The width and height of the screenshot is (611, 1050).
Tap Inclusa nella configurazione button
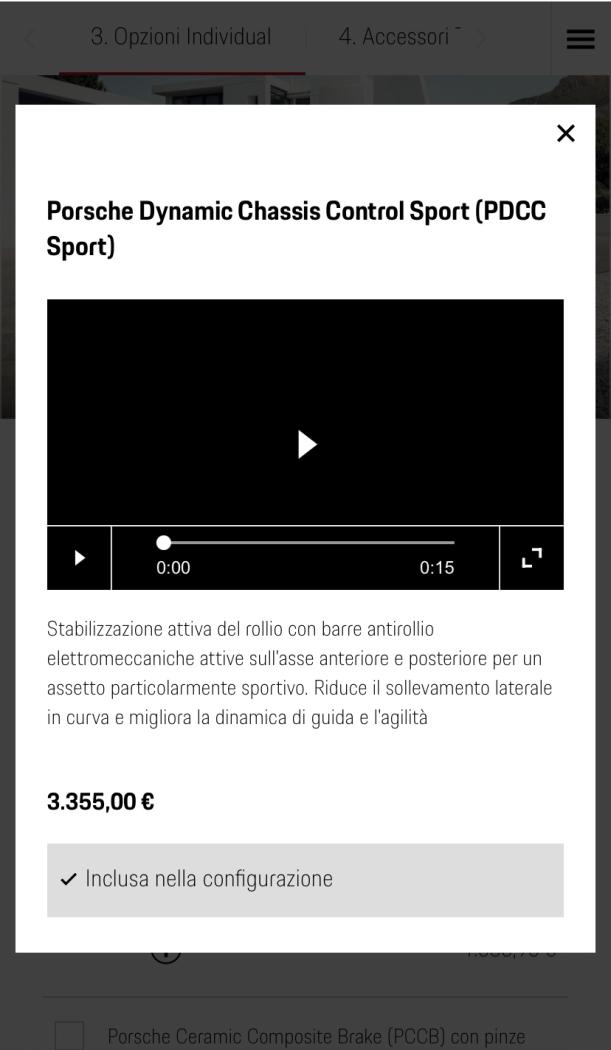305,880
